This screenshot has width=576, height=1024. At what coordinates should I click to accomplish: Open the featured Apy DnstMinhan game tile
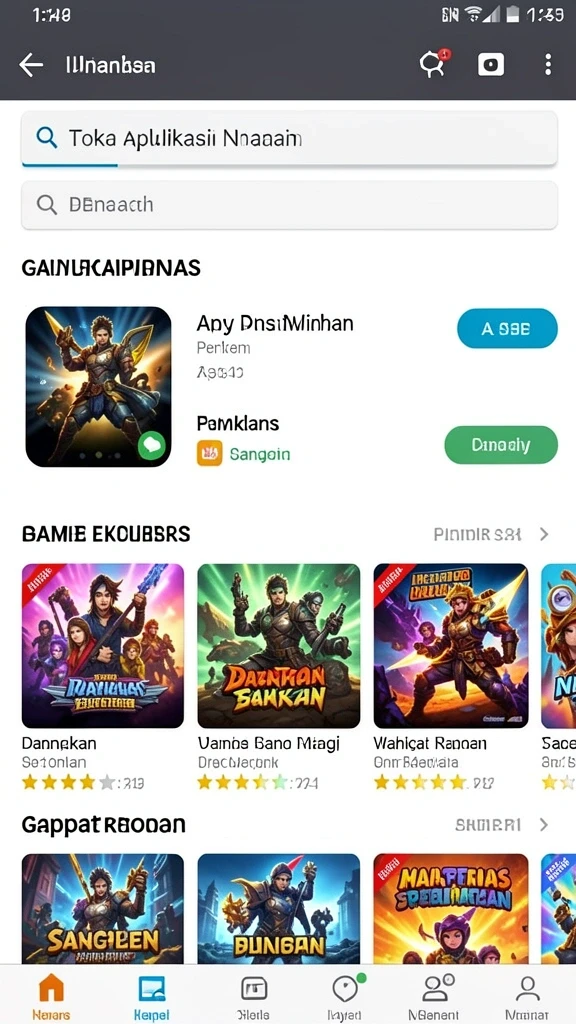(99, 387)
